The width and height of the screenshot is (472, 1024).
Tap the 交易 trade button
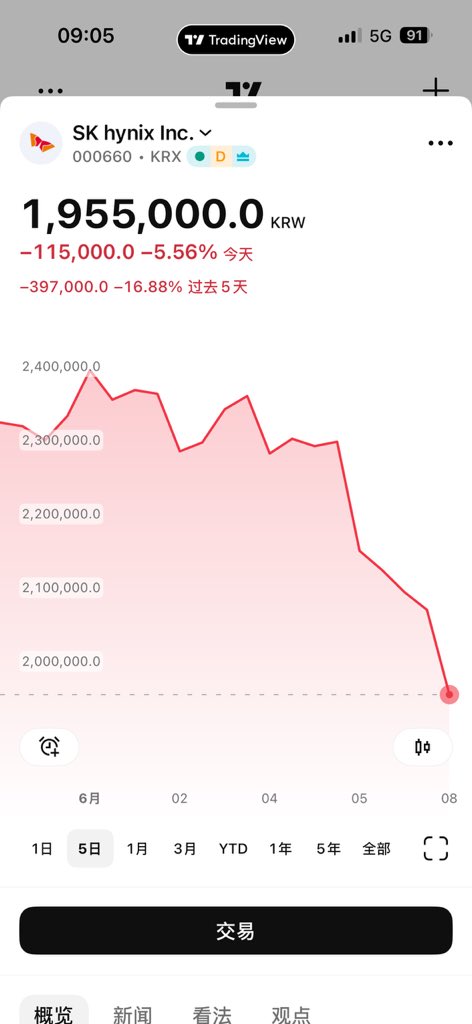[236, 931]
